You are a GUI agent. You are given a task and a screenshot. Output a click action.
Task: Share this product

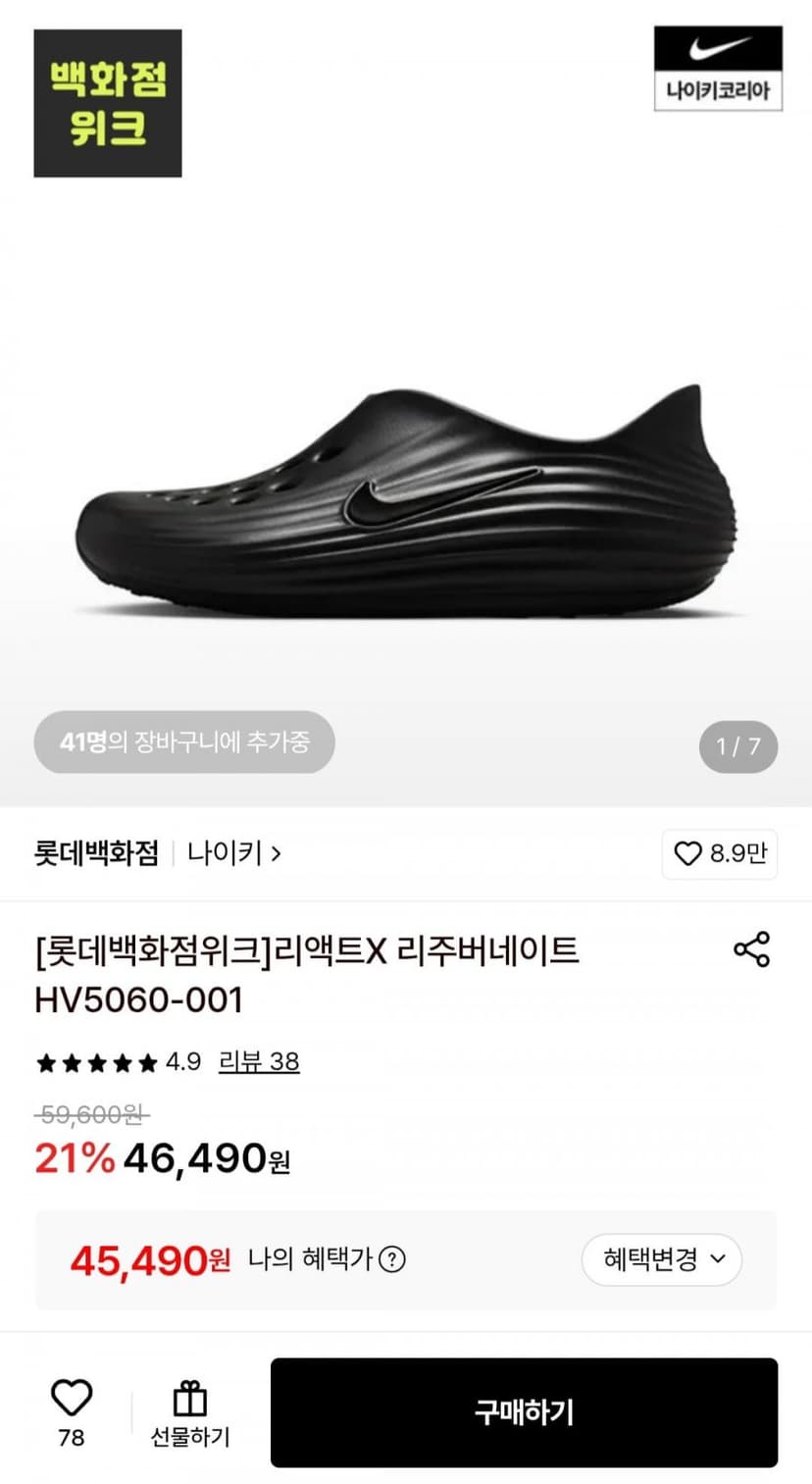(x=752, y=949)
